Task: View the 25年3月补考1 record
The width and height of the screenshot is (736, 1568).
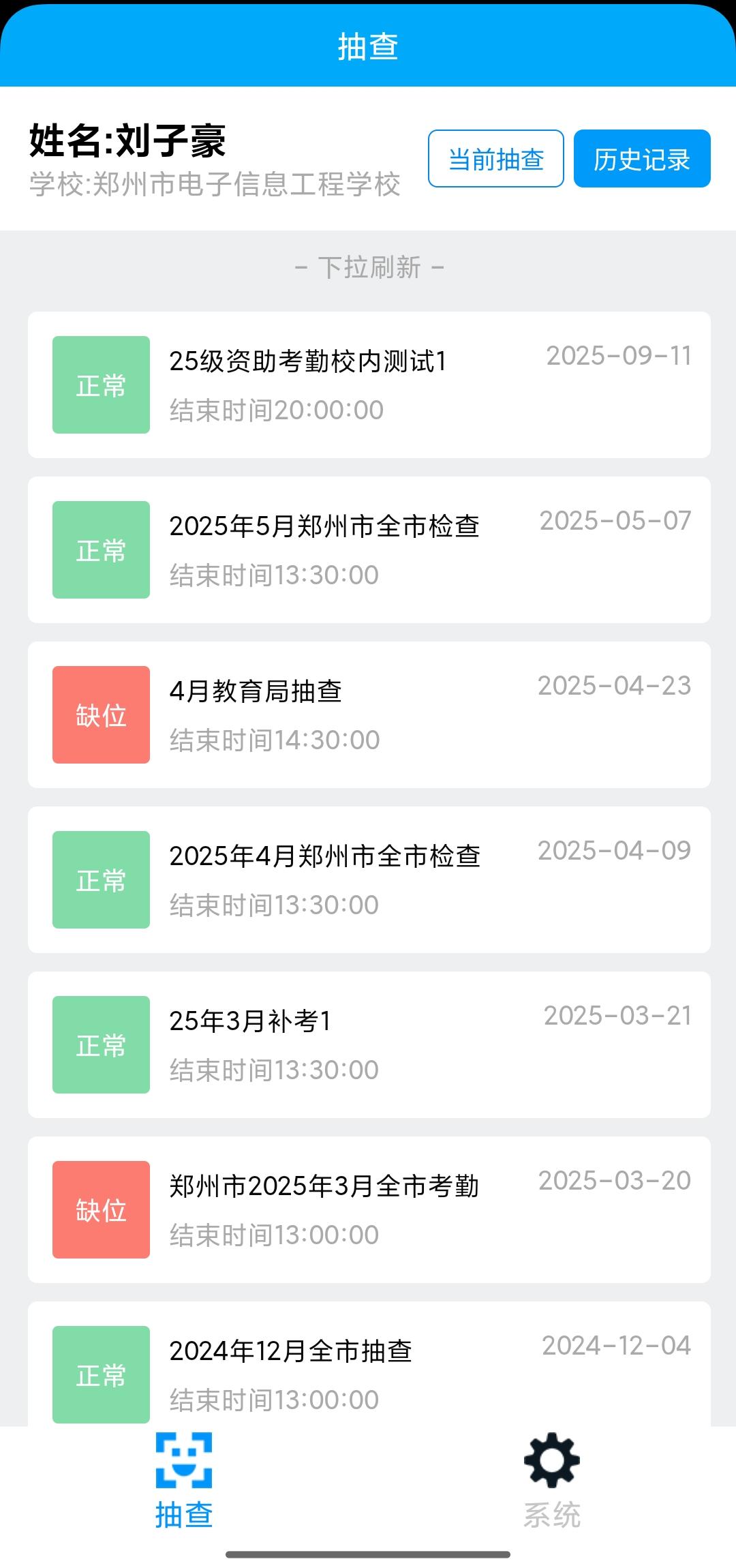Action: coord(369,1045)
